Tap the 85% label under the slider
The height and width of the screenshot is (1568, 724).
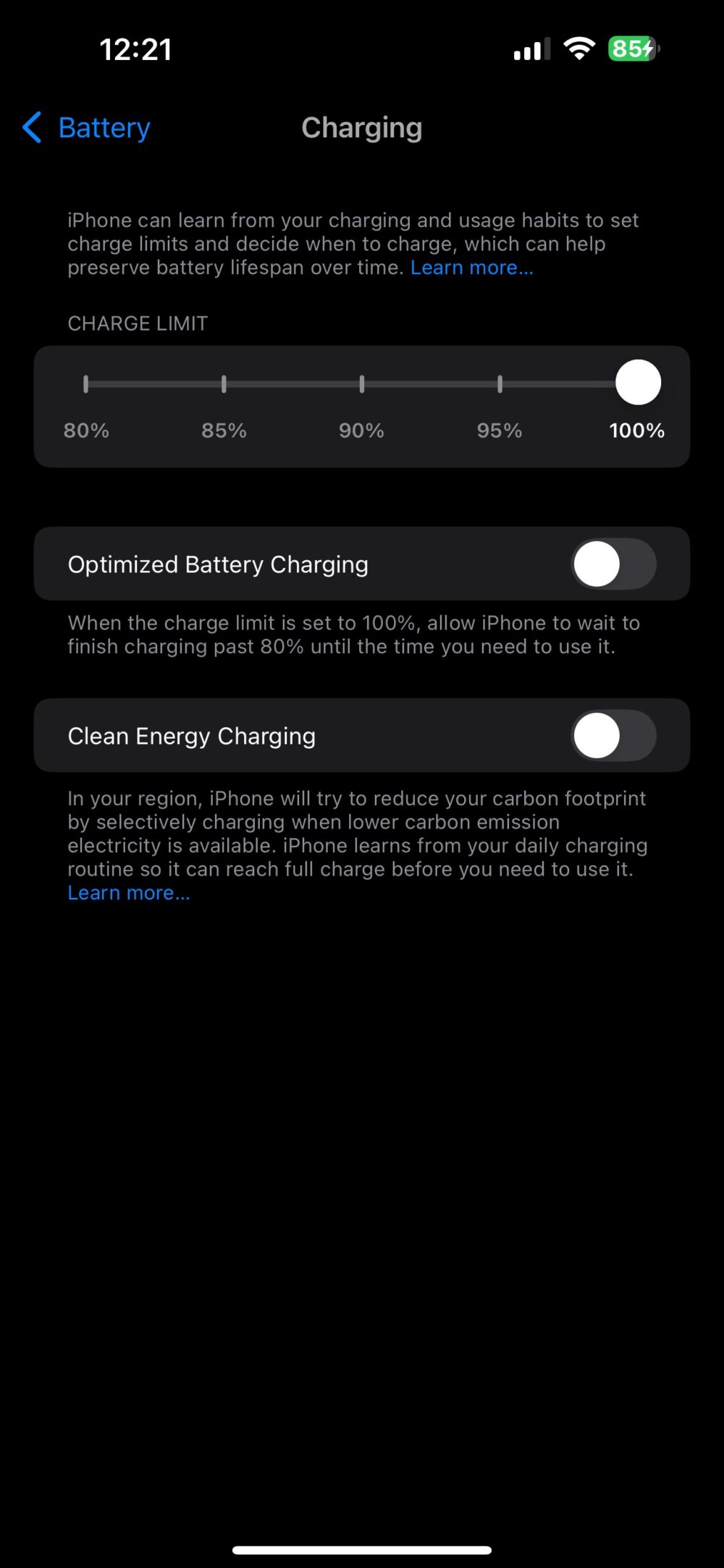[x=223, y=430]
